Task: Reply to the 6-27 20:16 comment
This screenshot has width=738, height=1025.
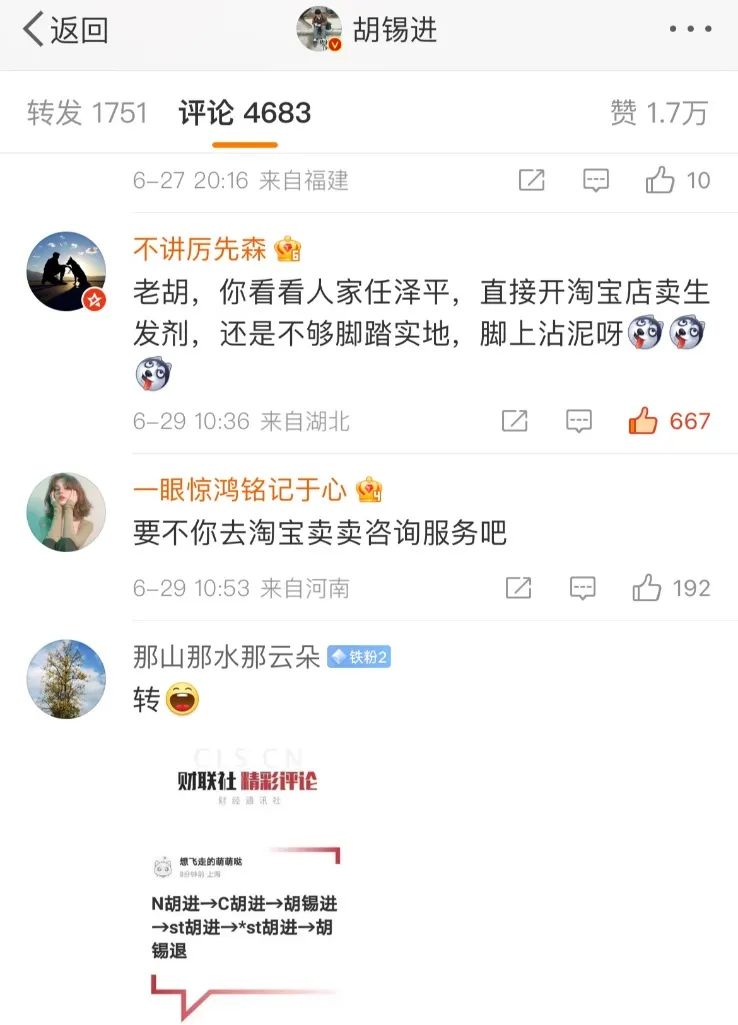Action: pos(596,180)
